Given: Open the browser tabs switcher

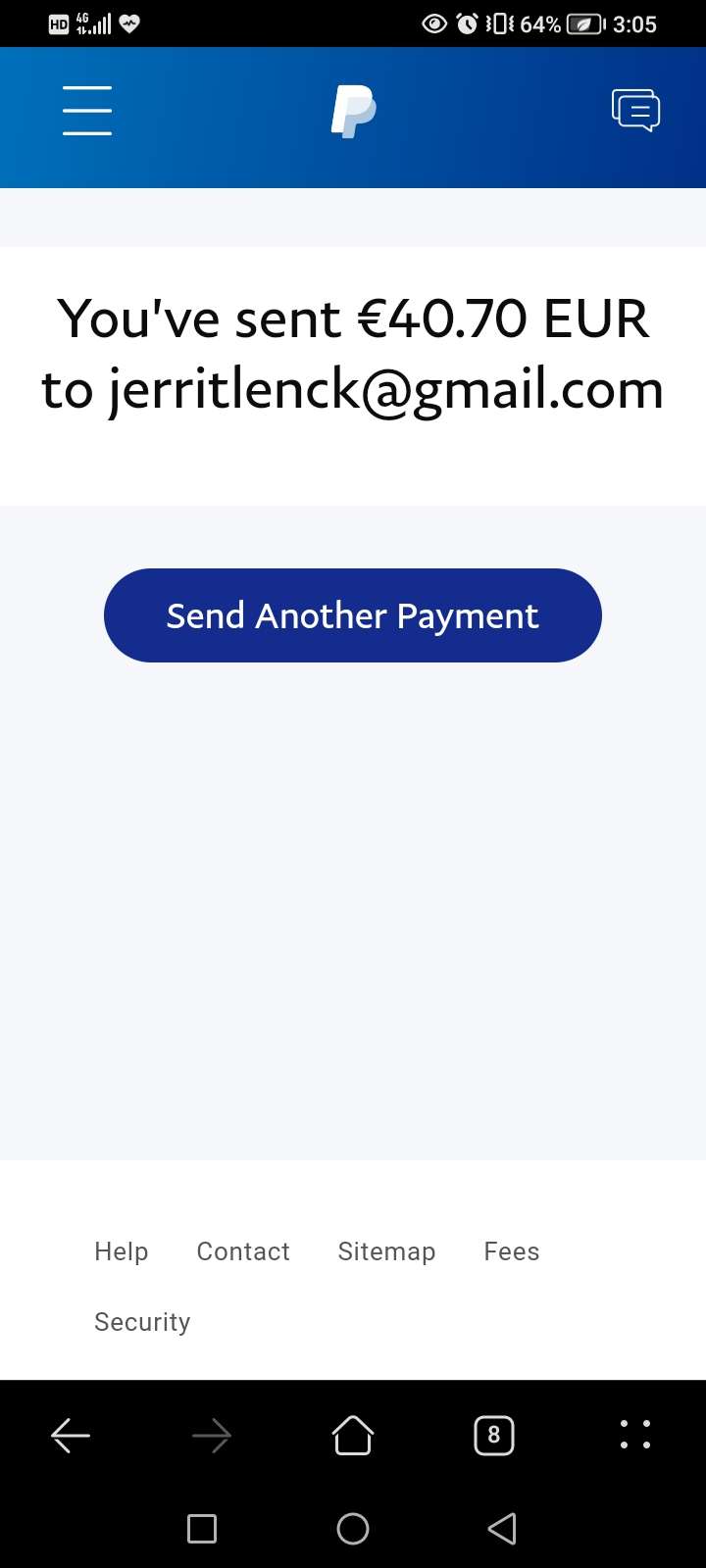Looking at the screenshot, I should coord(494,1436).
